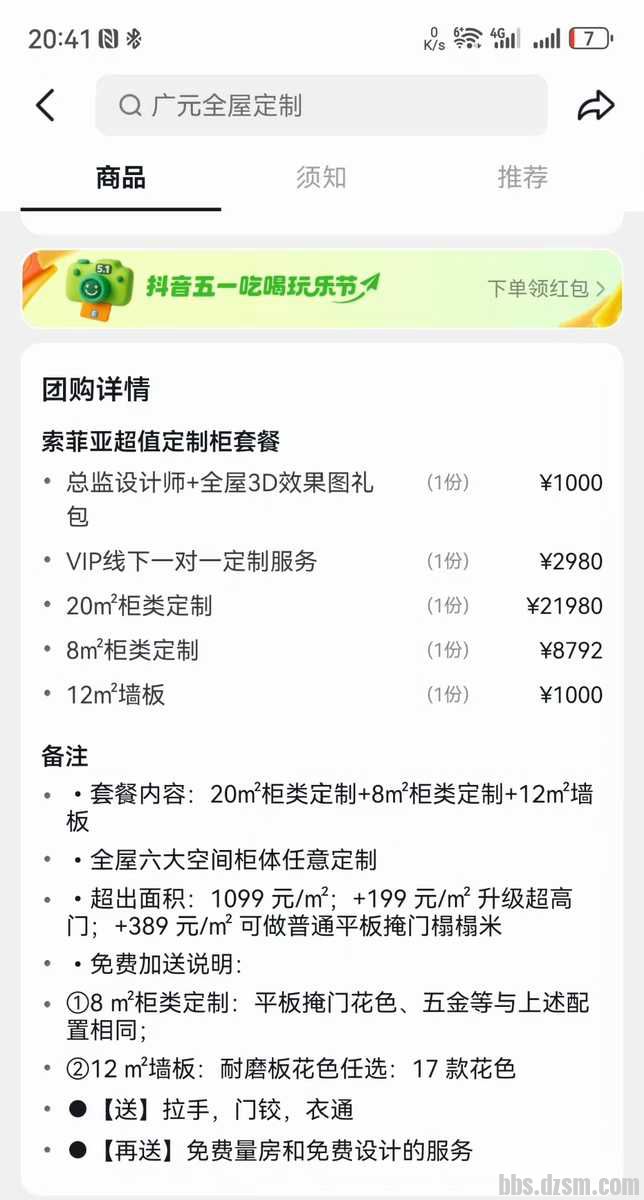Switch to the 推荐 tab
This screenshot has height=1200, width=644.
tap(522, 178)
